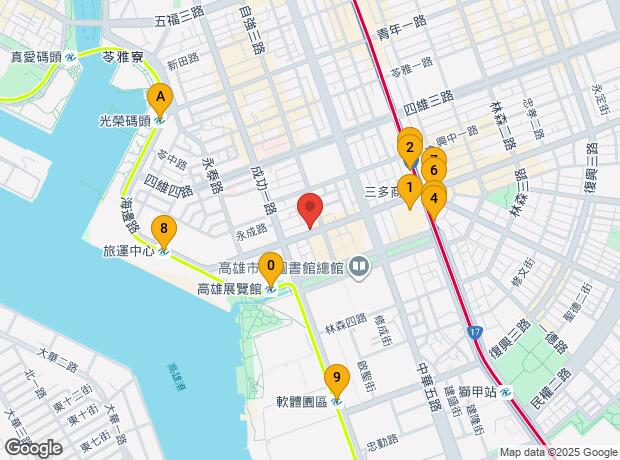Screen dimensions: 620x460
Task: Tap the 獅甲站 station icon
Action: pyautogui.click(x=505, y=392)
